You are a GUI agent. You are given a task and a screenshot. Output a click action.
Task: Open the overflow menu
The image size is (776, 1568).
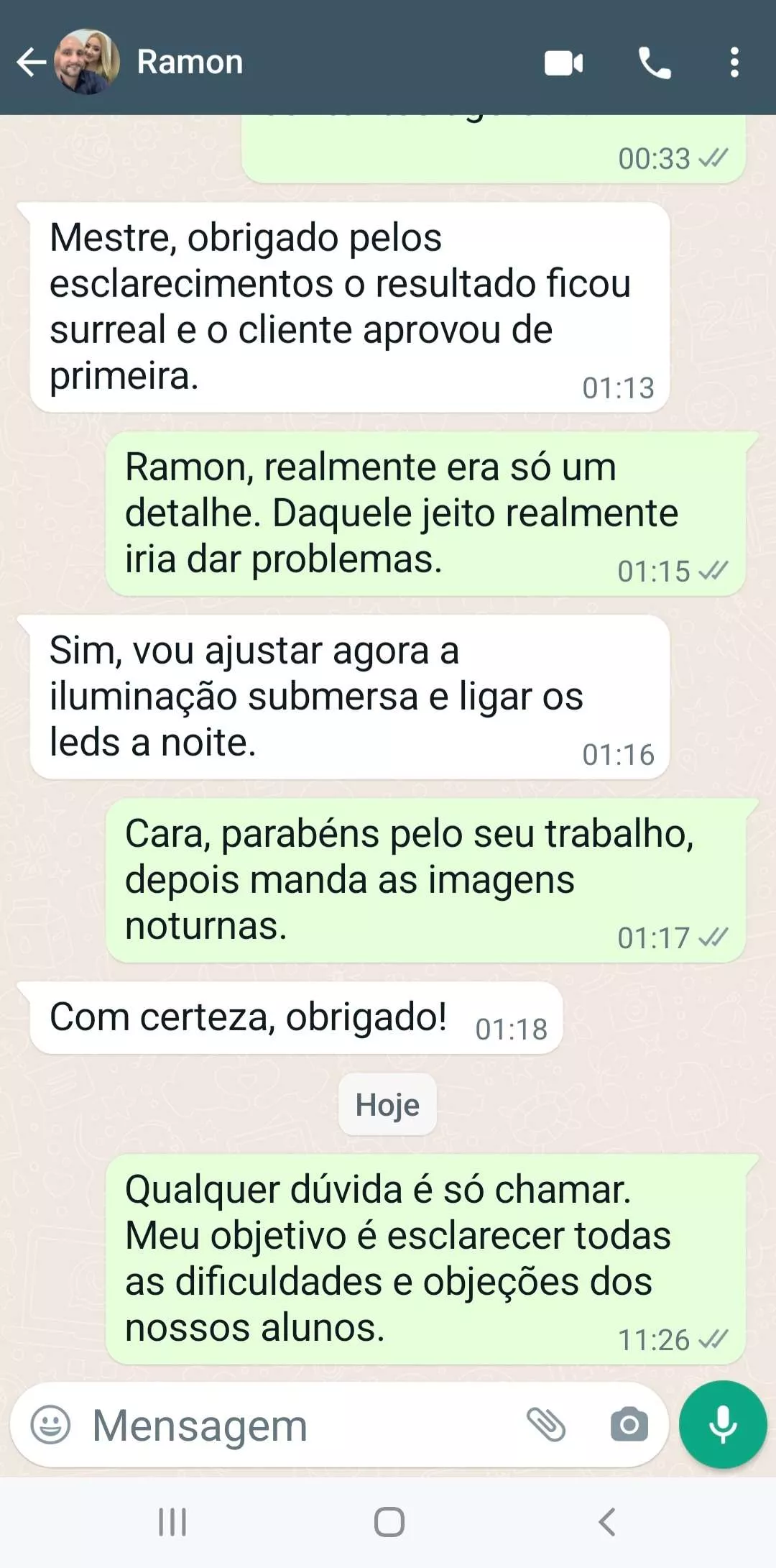734,63
